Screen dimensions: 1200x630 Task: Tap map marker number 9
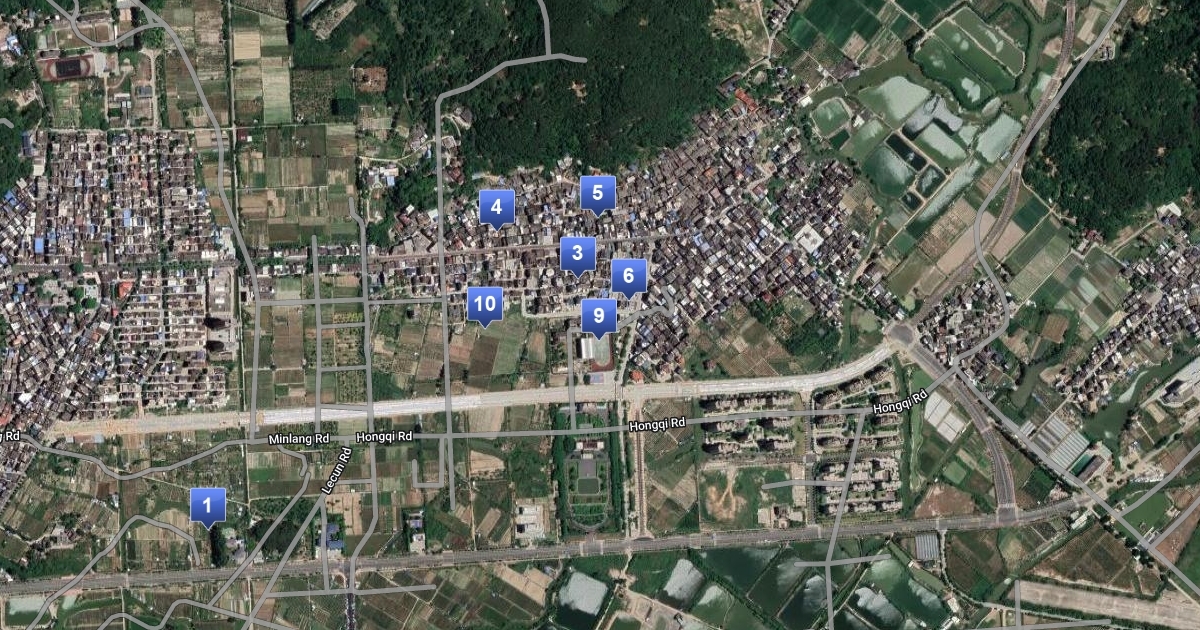pos(599,317)
